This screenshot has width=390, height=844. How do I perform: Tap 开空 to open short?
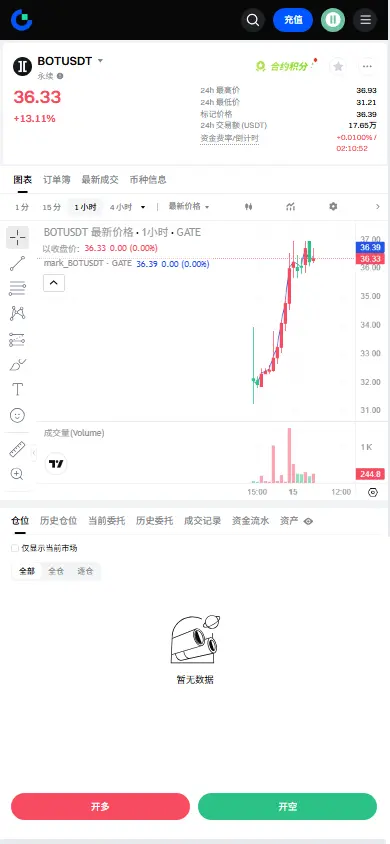[x=287, y=806]
